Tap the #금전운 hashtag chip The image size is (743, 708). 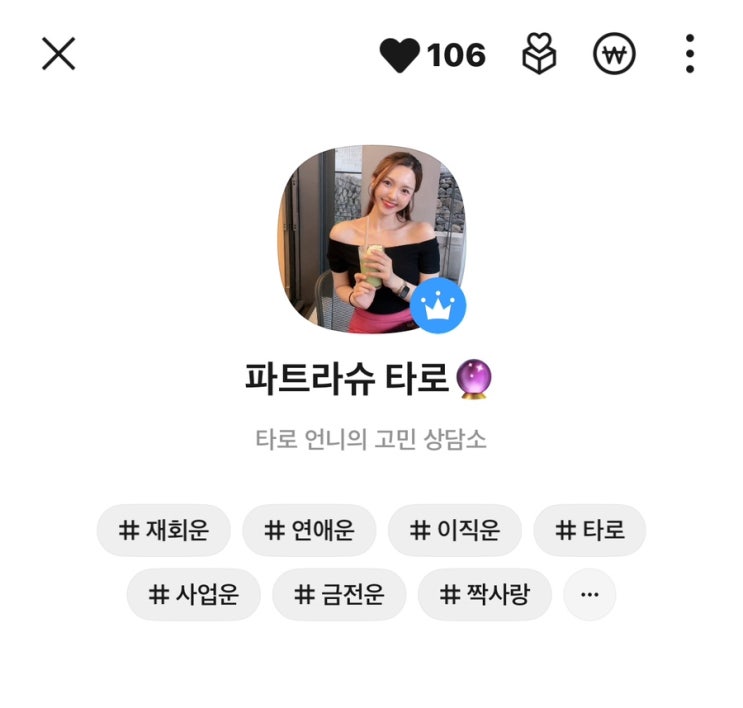point(338,595)
